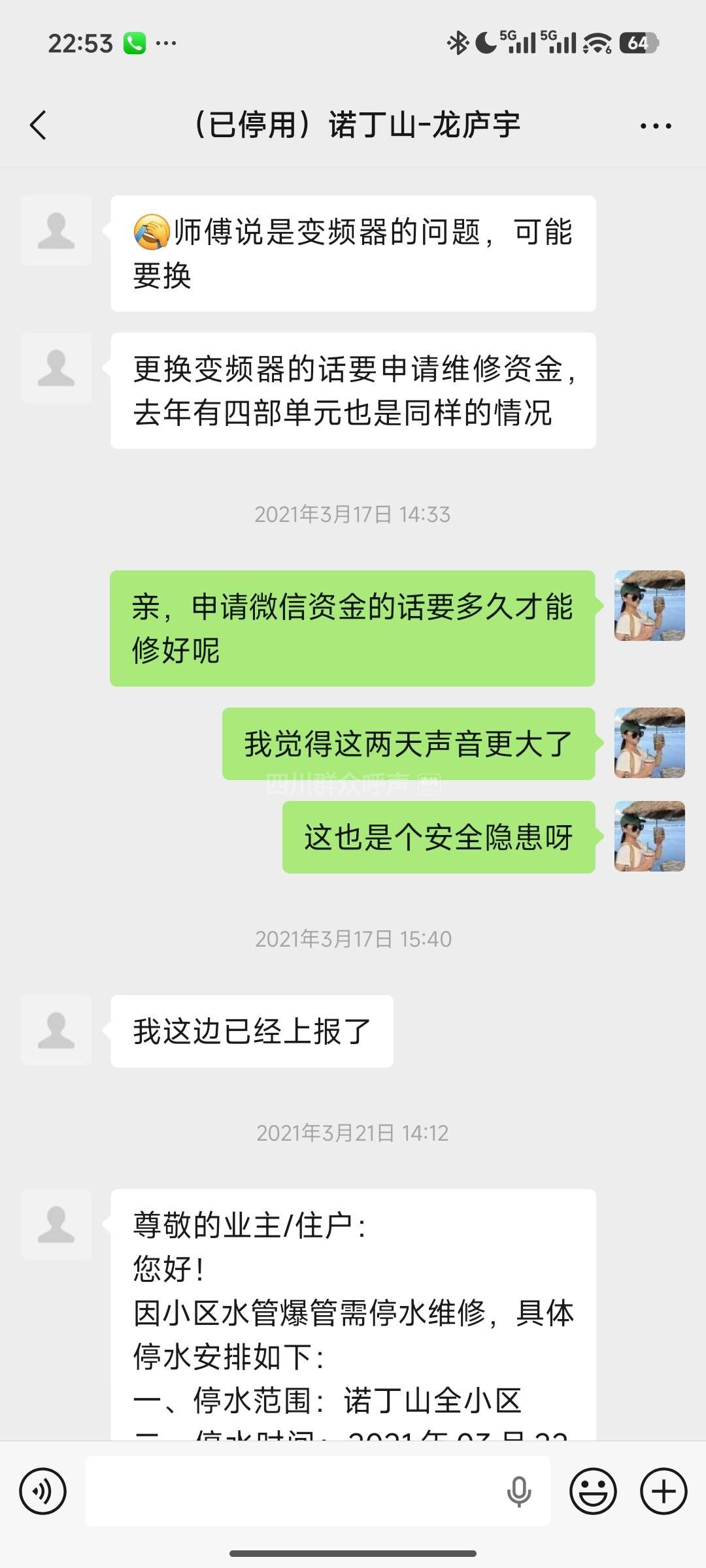Open the plus attachments menu

664,1491
